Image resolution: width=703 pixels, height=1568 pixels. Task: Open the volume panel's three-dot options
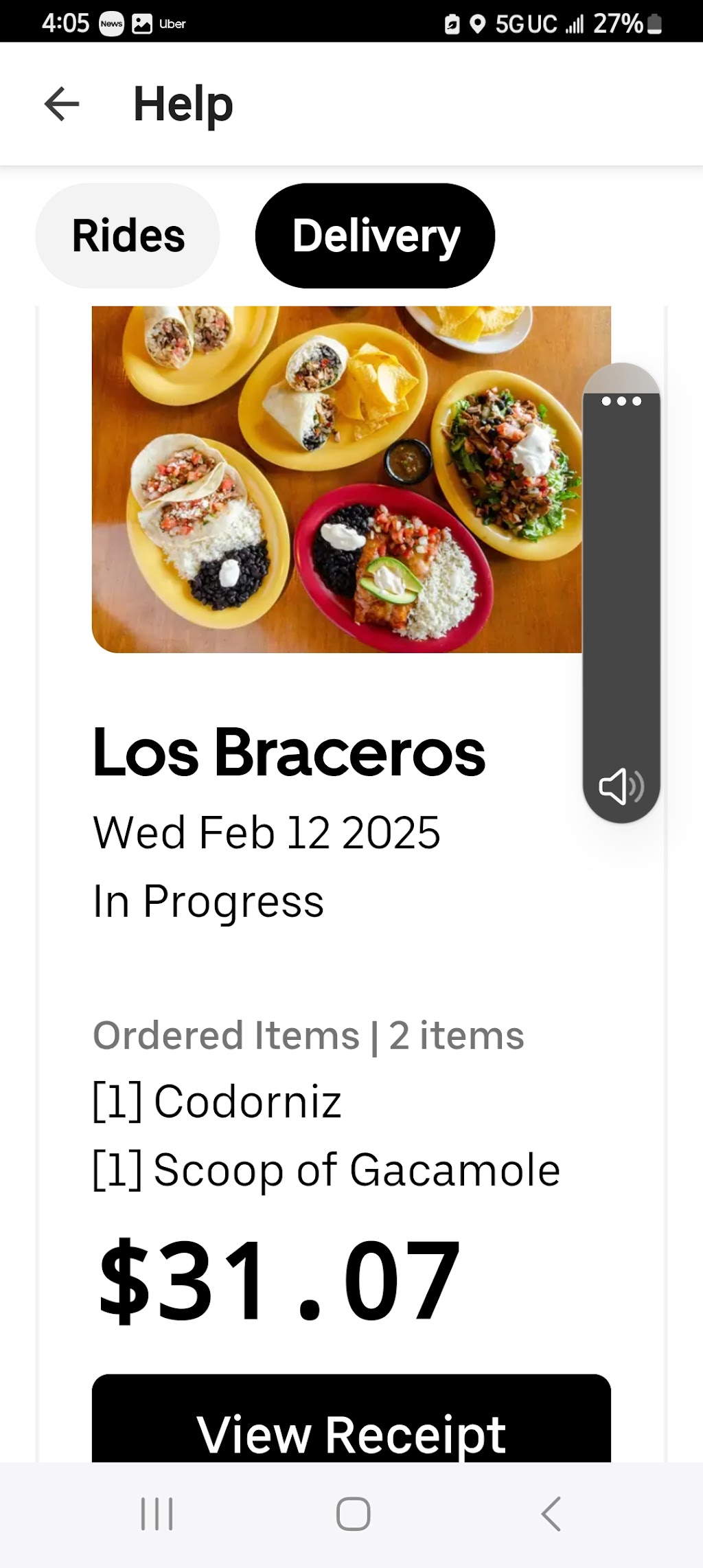[x=621, y=401]
